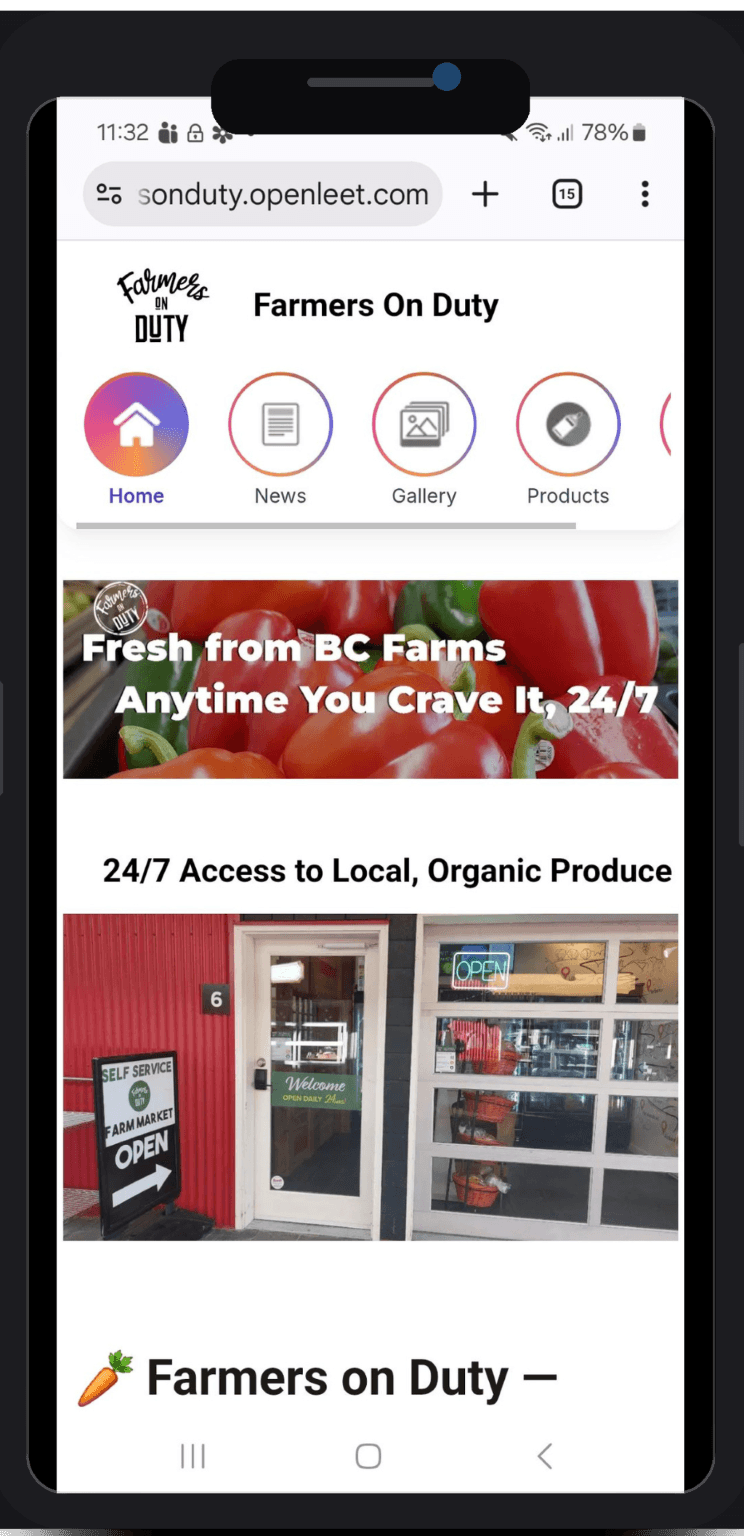Open the Fresh from BC Farms banner
The image size is (744, 1536).
370,679
